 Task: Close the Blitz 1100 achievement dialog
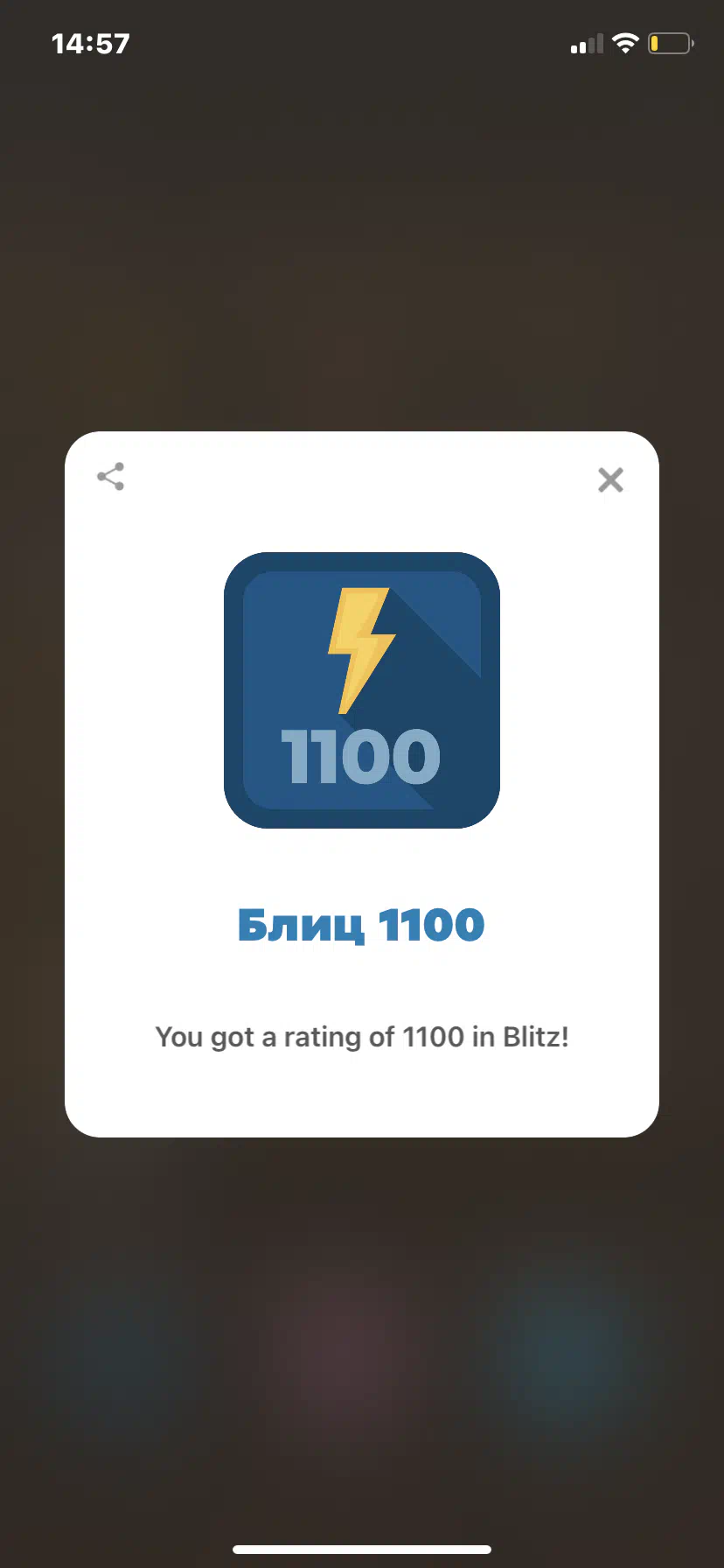[610, 479]
